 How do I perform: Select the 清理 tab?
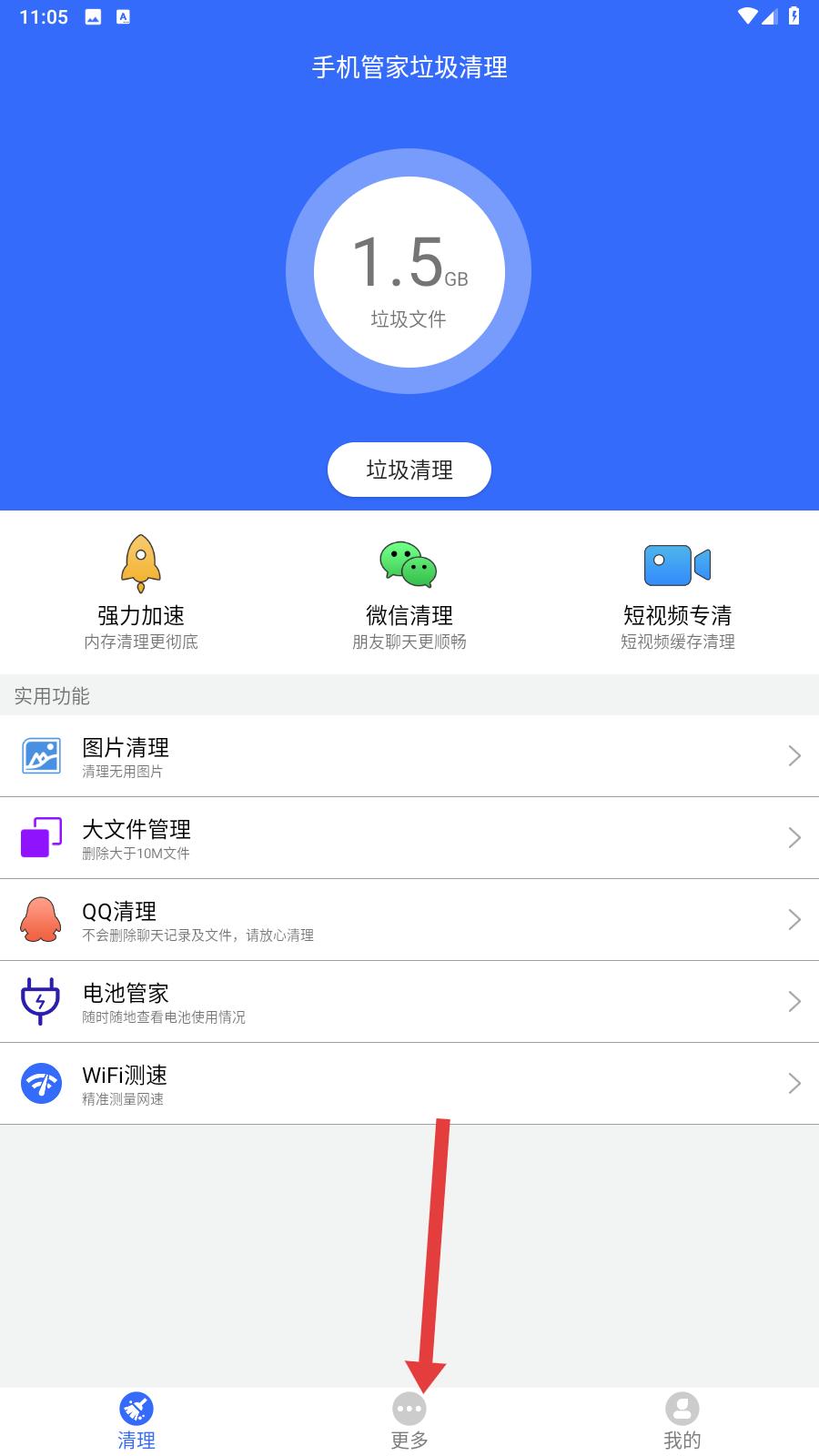tap(136, 1421)
